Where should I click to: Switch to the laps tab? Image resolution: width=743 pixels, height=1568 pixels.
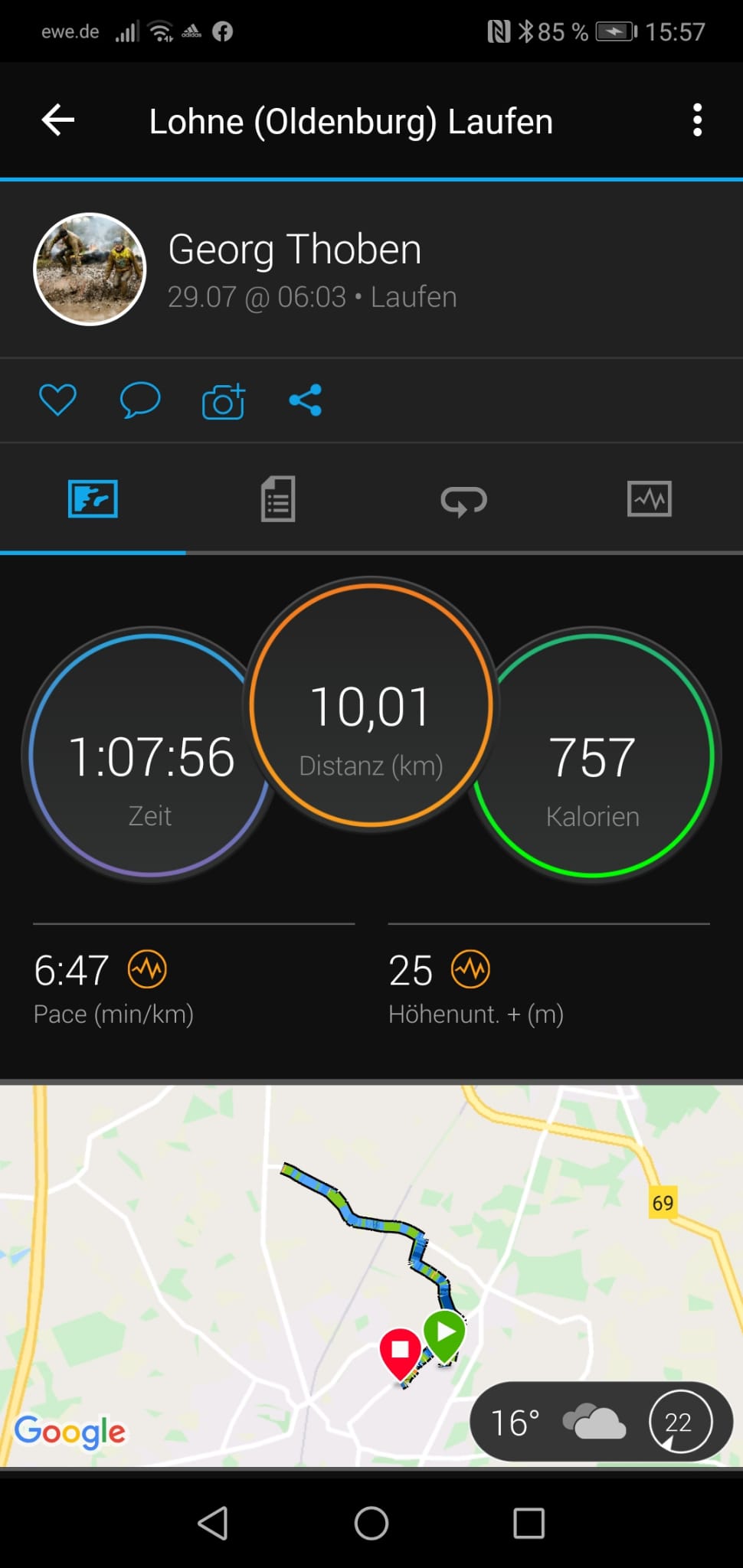pyautogui.click(x=464, y=500)
